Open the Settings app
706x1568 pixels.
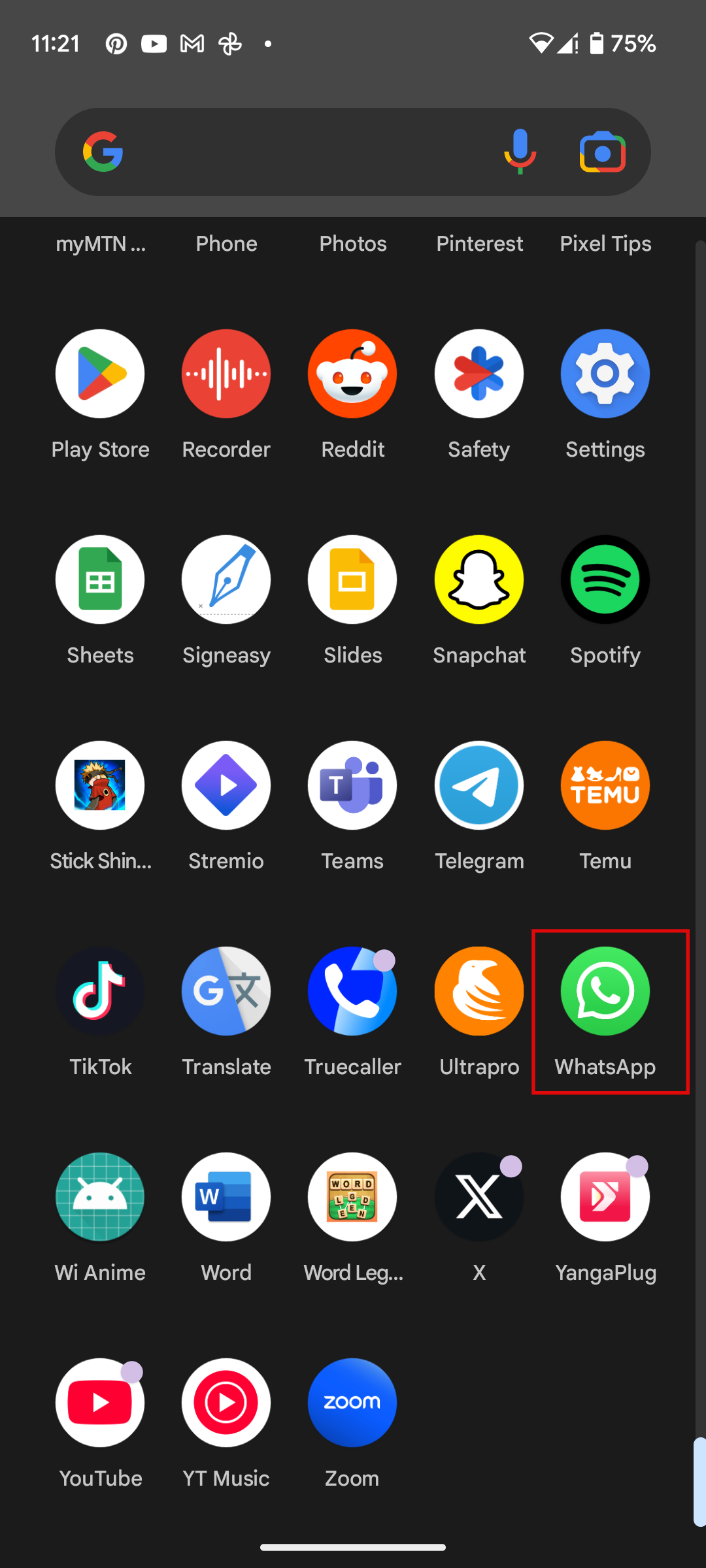coord(605,374)
